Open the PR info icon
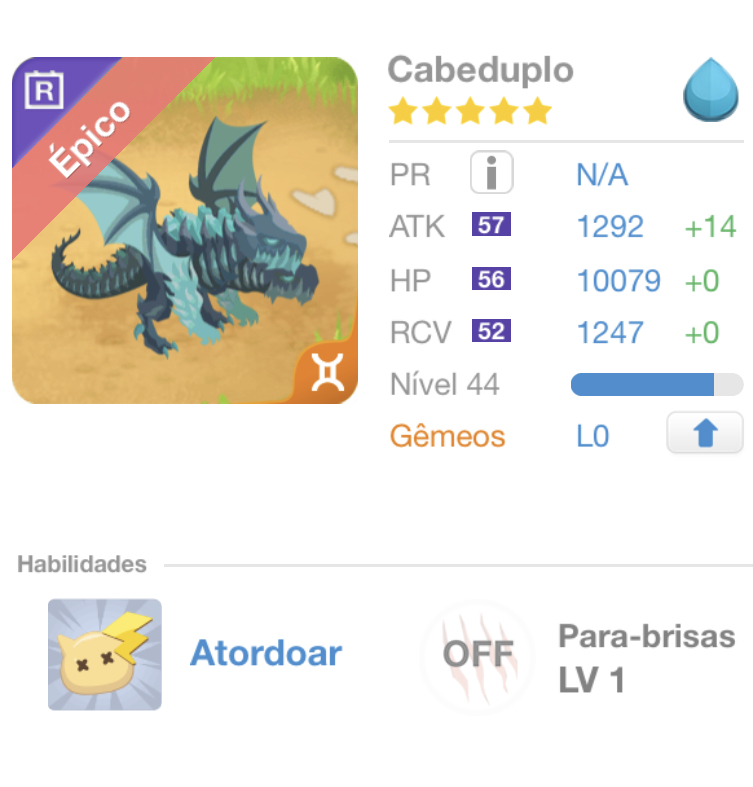Viewport: 753px width, 787px height. pos(491,174)
